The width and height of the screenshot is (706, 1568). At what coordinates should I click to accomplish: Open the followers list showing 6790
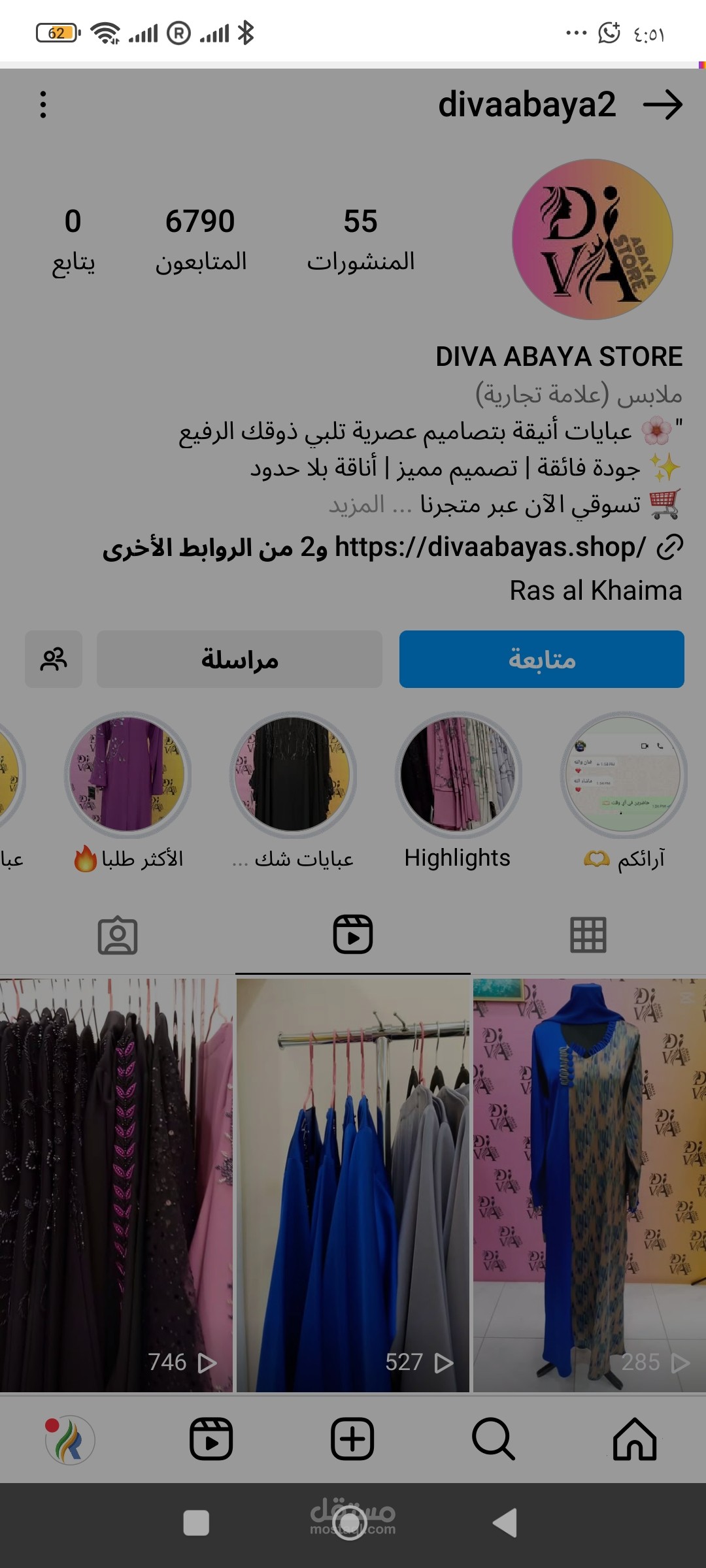point(200,239)
